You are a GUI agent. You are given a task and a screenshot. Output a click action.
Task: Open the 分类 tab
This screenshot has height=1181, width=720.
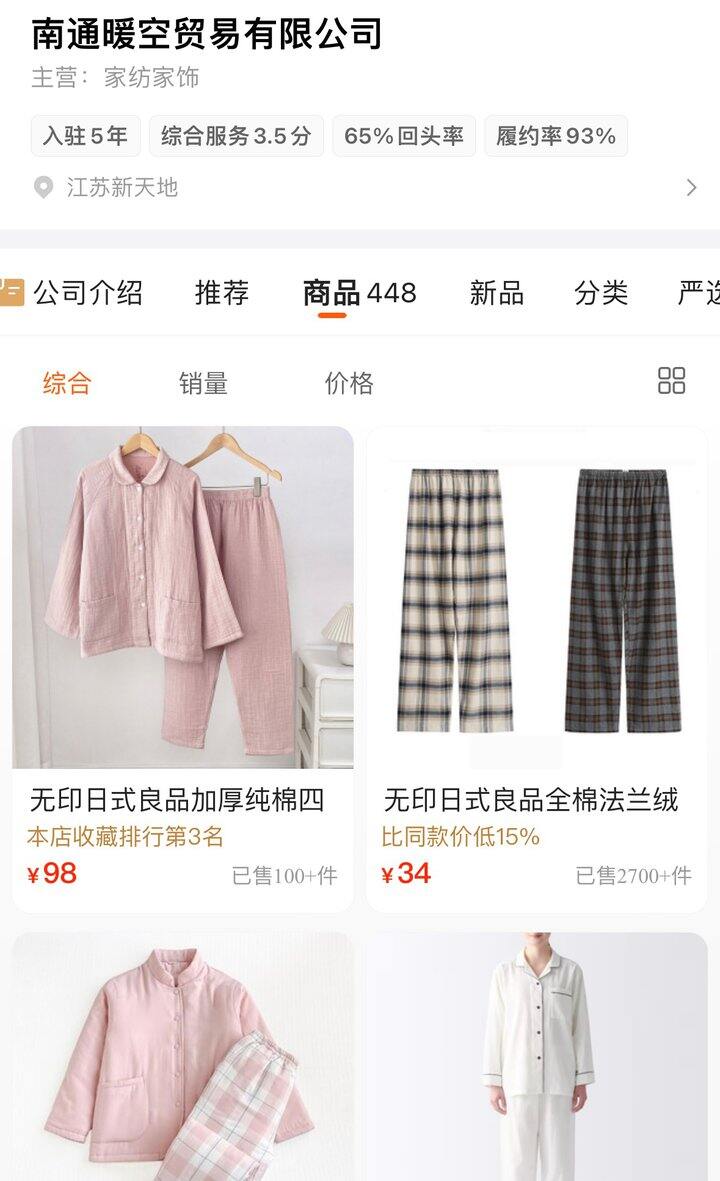pos(601,293)
